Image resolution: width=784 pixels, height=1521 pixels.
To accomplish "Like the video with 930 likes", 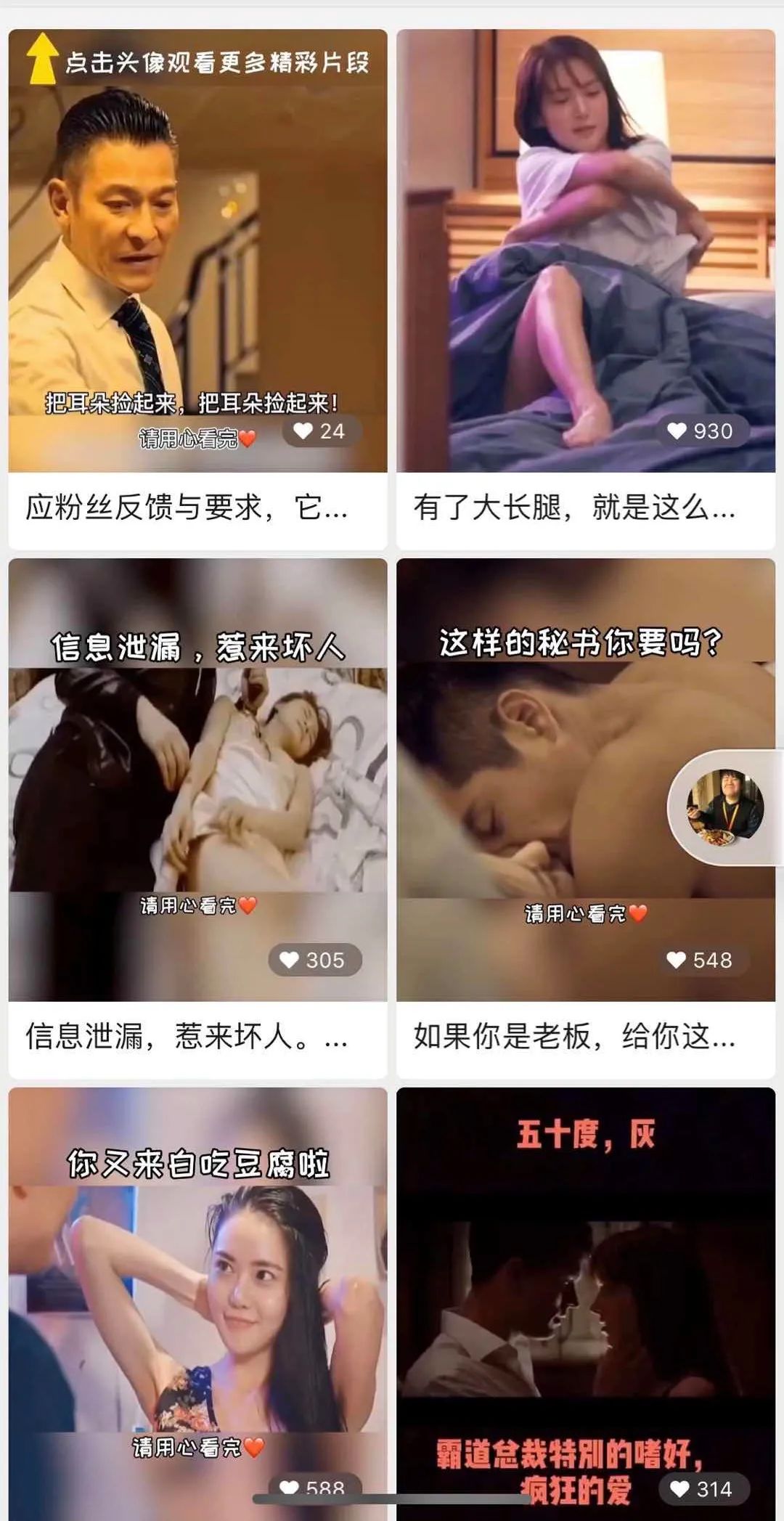I will tap(677, 431).
